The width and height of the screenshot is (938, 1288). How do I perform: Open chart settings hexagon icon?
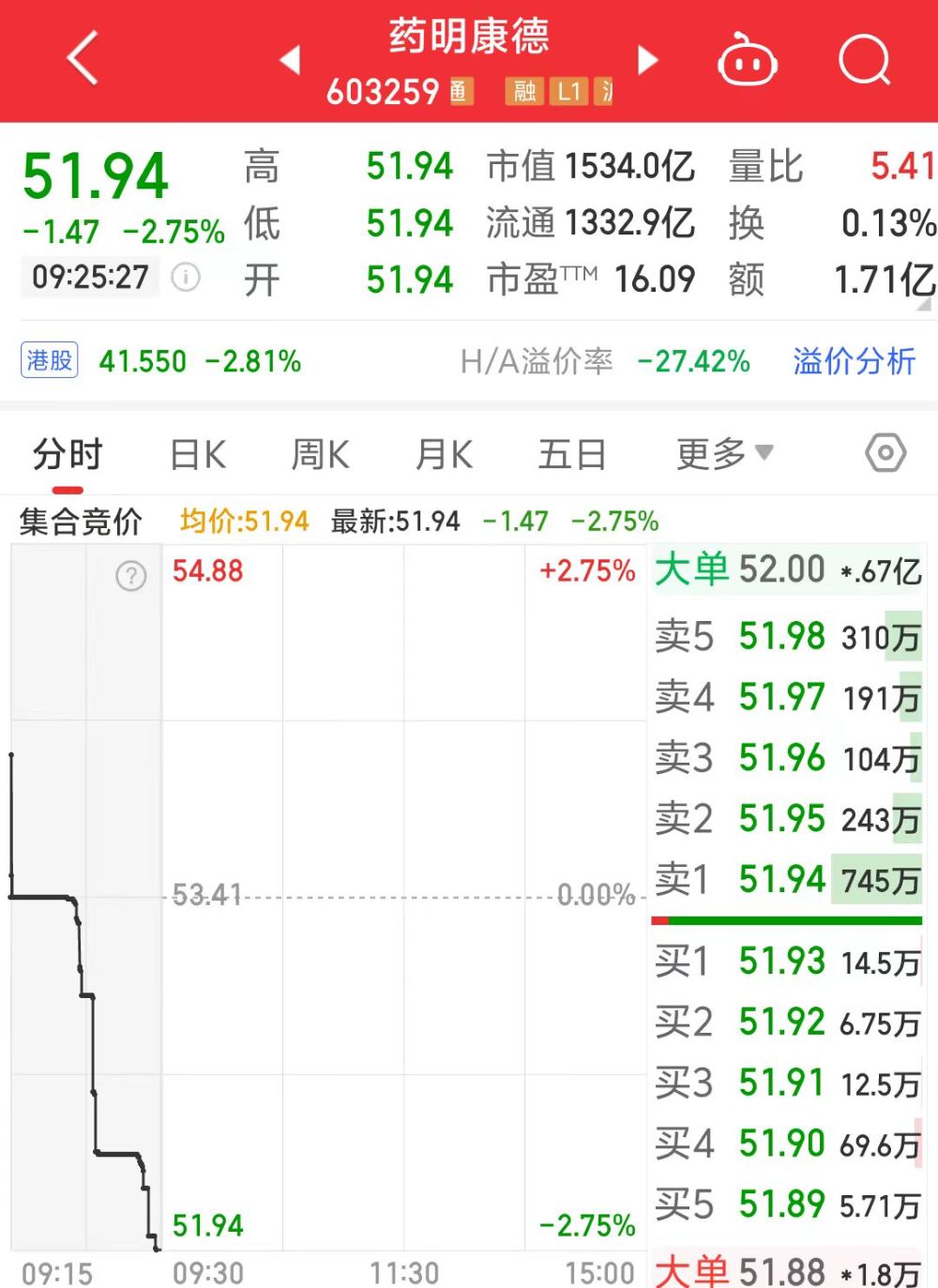click(885, 454)
